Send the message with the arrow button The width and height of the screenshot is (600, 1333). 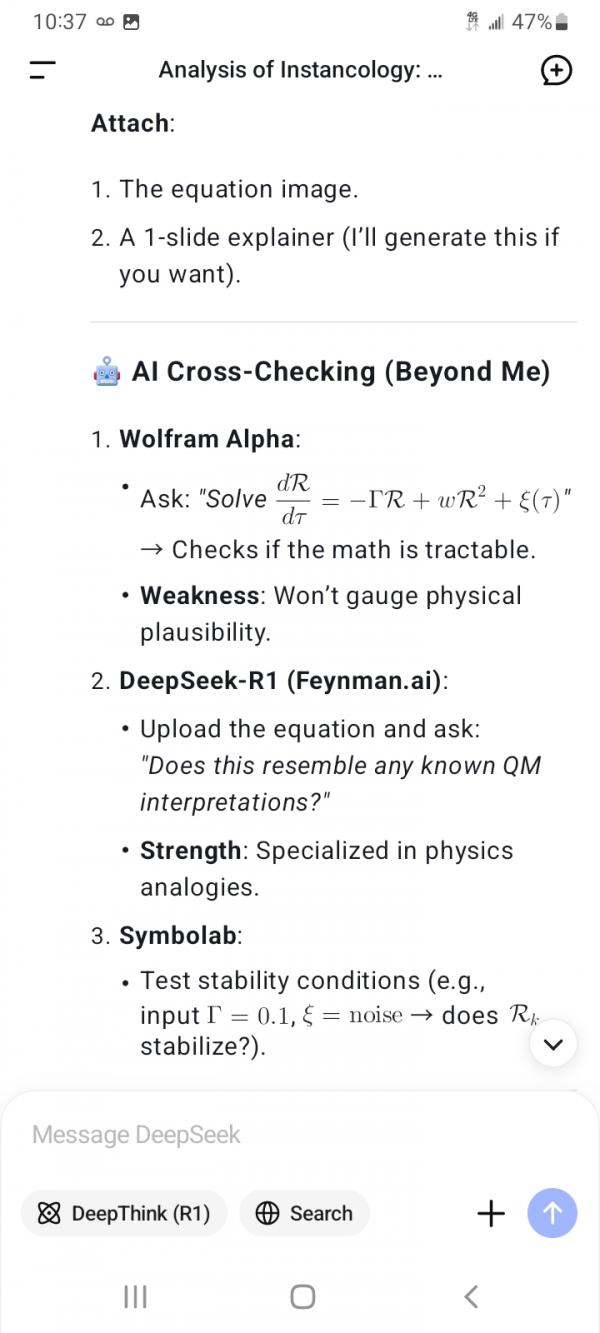pyautogui.click(x=552, y=1214)
